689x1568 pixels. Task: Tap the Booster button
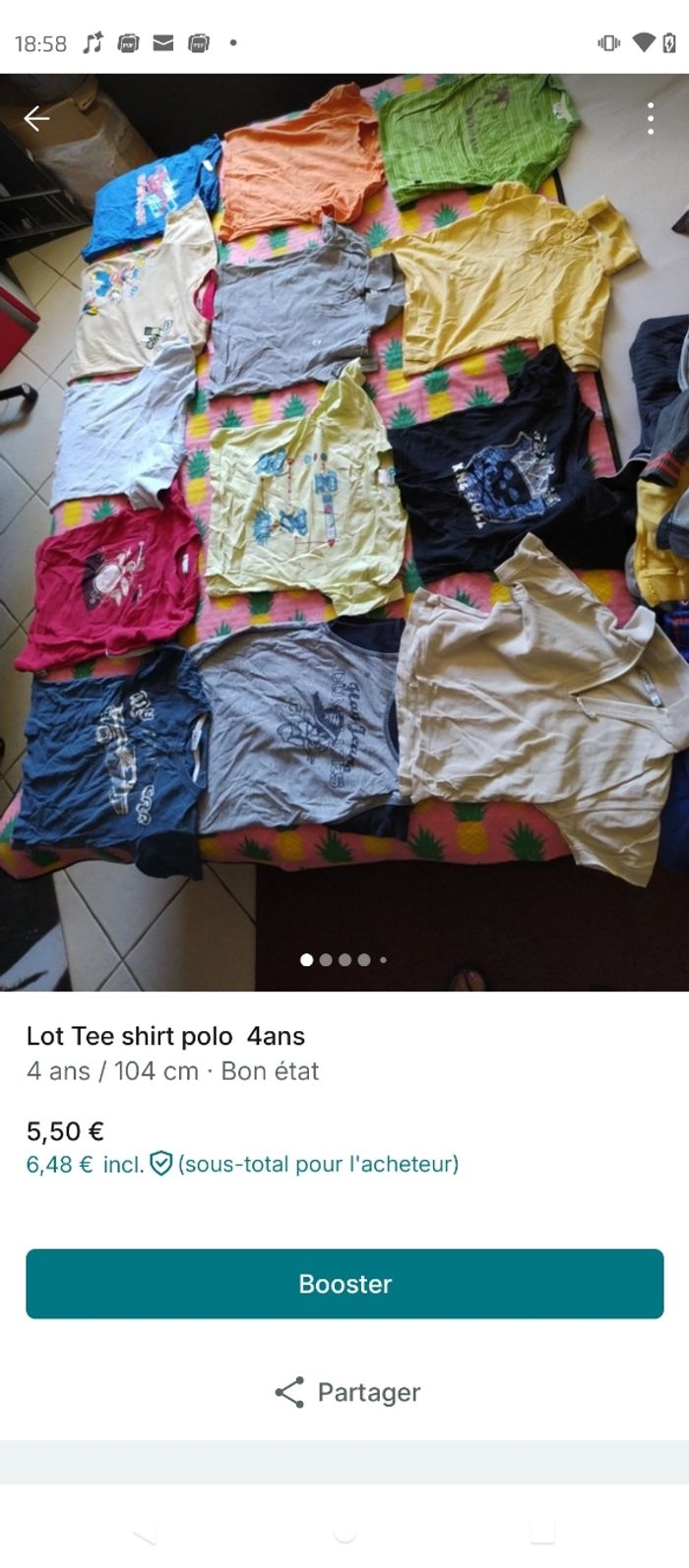tap(344, 1284)
